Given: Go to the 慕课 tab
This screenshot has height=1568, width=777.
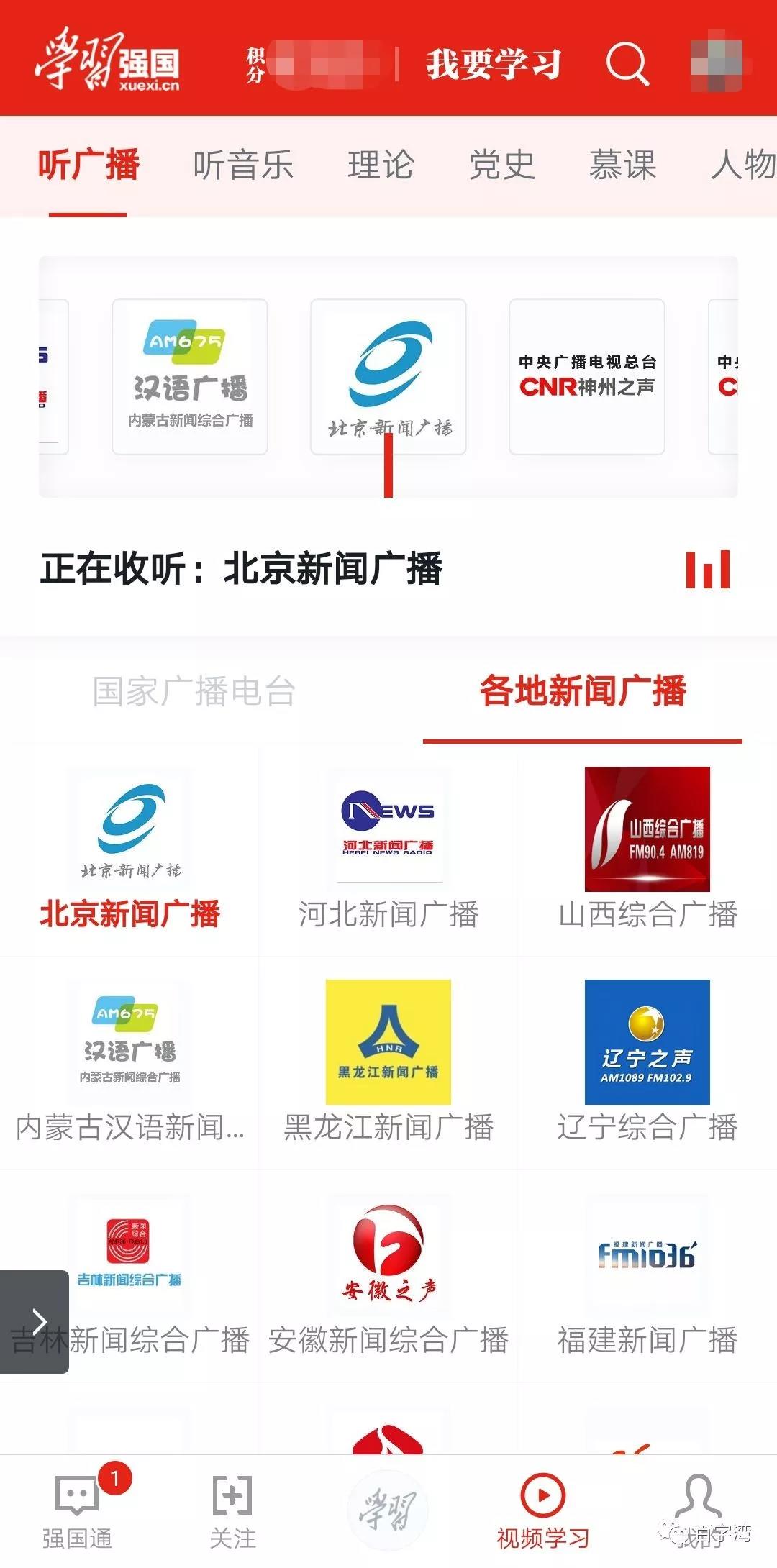Looking at the screenshot, I should tap(622, 165).
